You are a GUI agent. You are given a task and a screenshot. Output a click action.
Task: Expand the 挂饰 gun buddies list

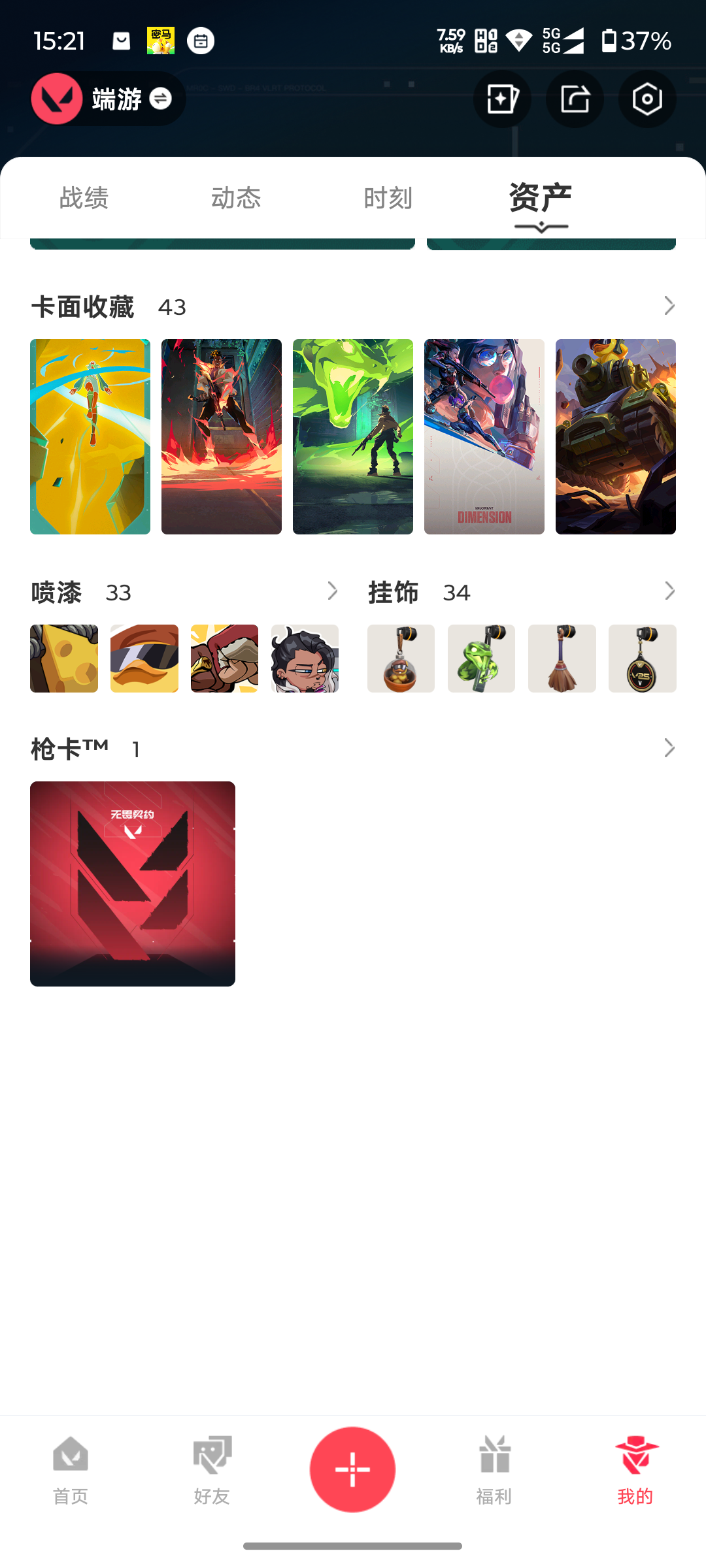[669, 592]
